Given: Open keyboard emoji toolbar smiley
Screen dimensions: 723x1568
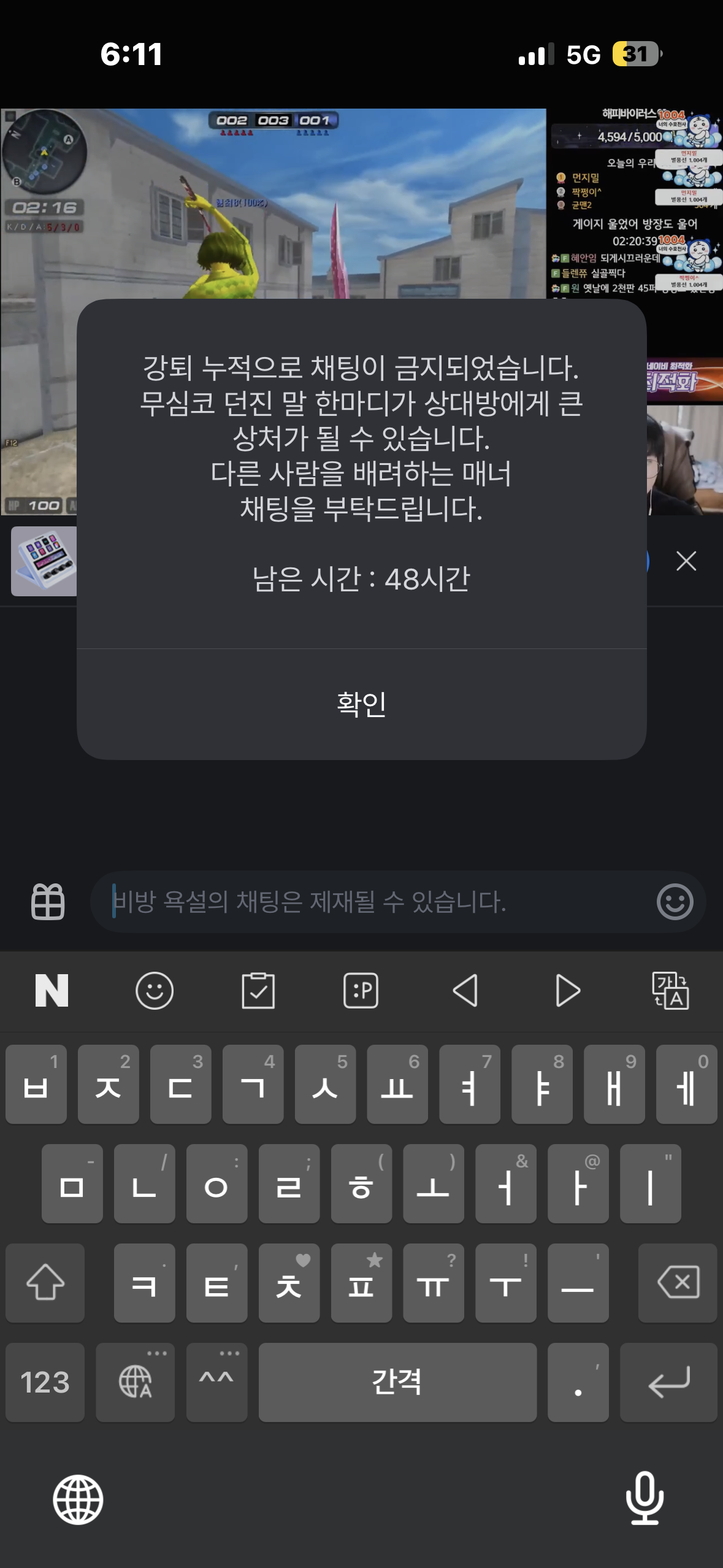Looking at the screenshot, I should (154, 991).
